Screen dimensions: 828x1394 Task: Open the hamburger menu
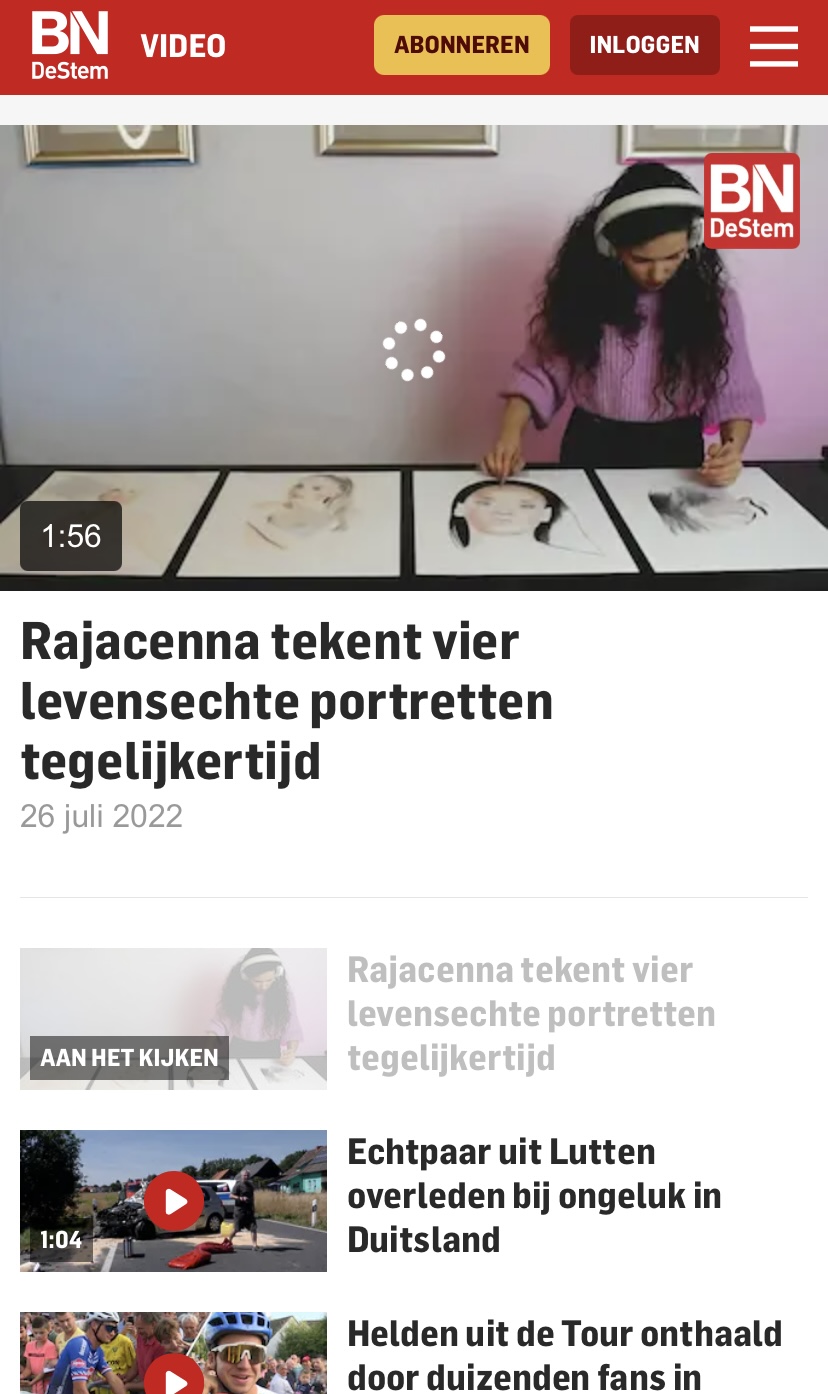coord(773,46)
